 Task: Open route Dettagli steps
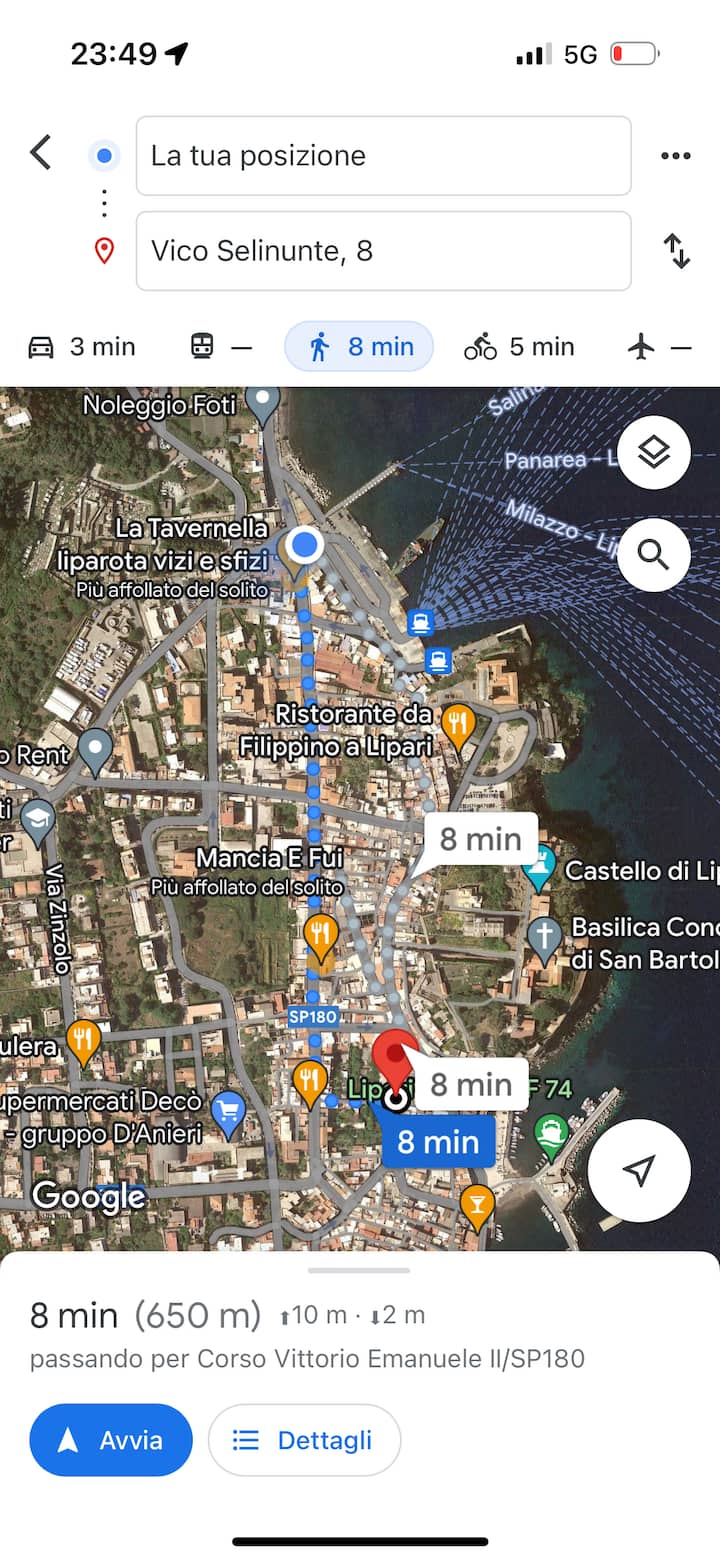pos(304,1440)
